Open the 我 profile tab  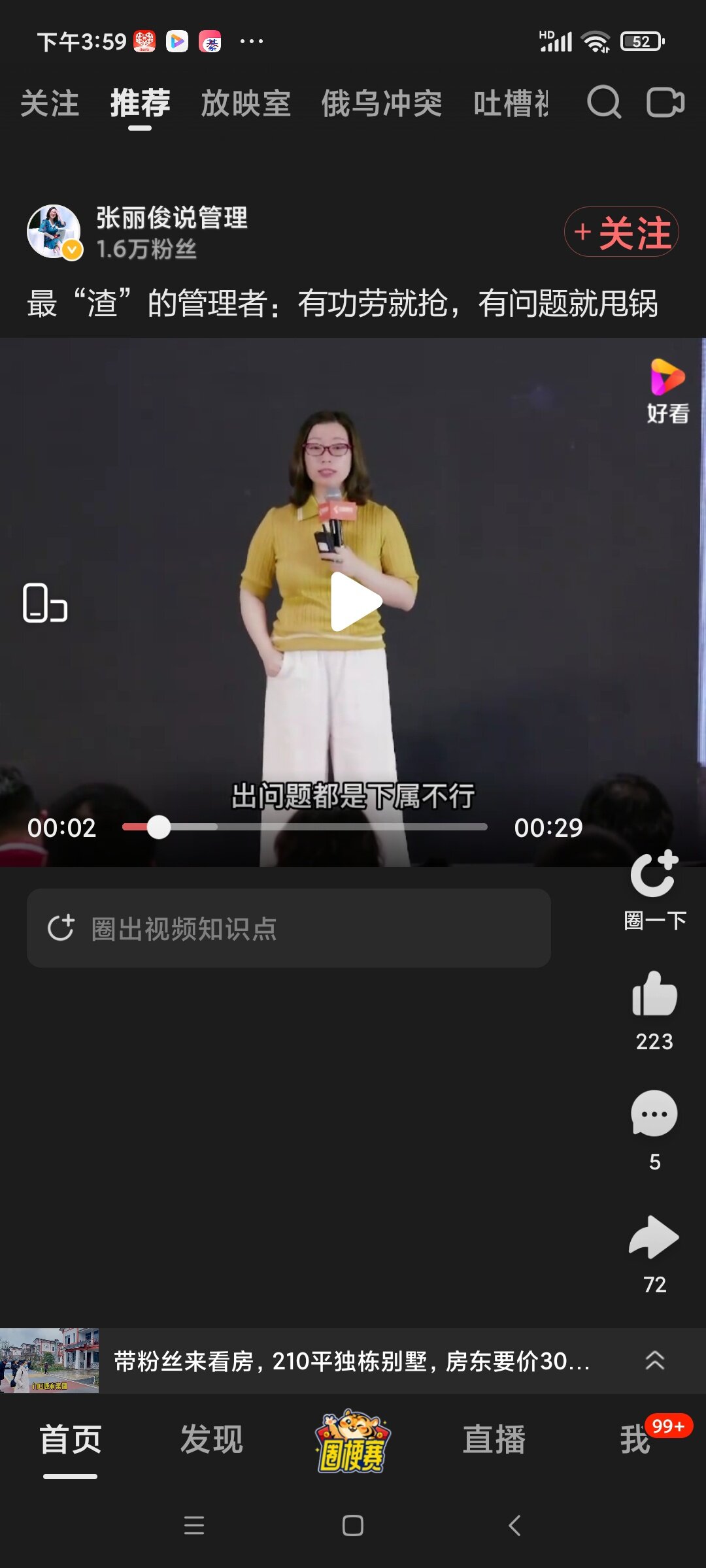tap(635, 1440)
